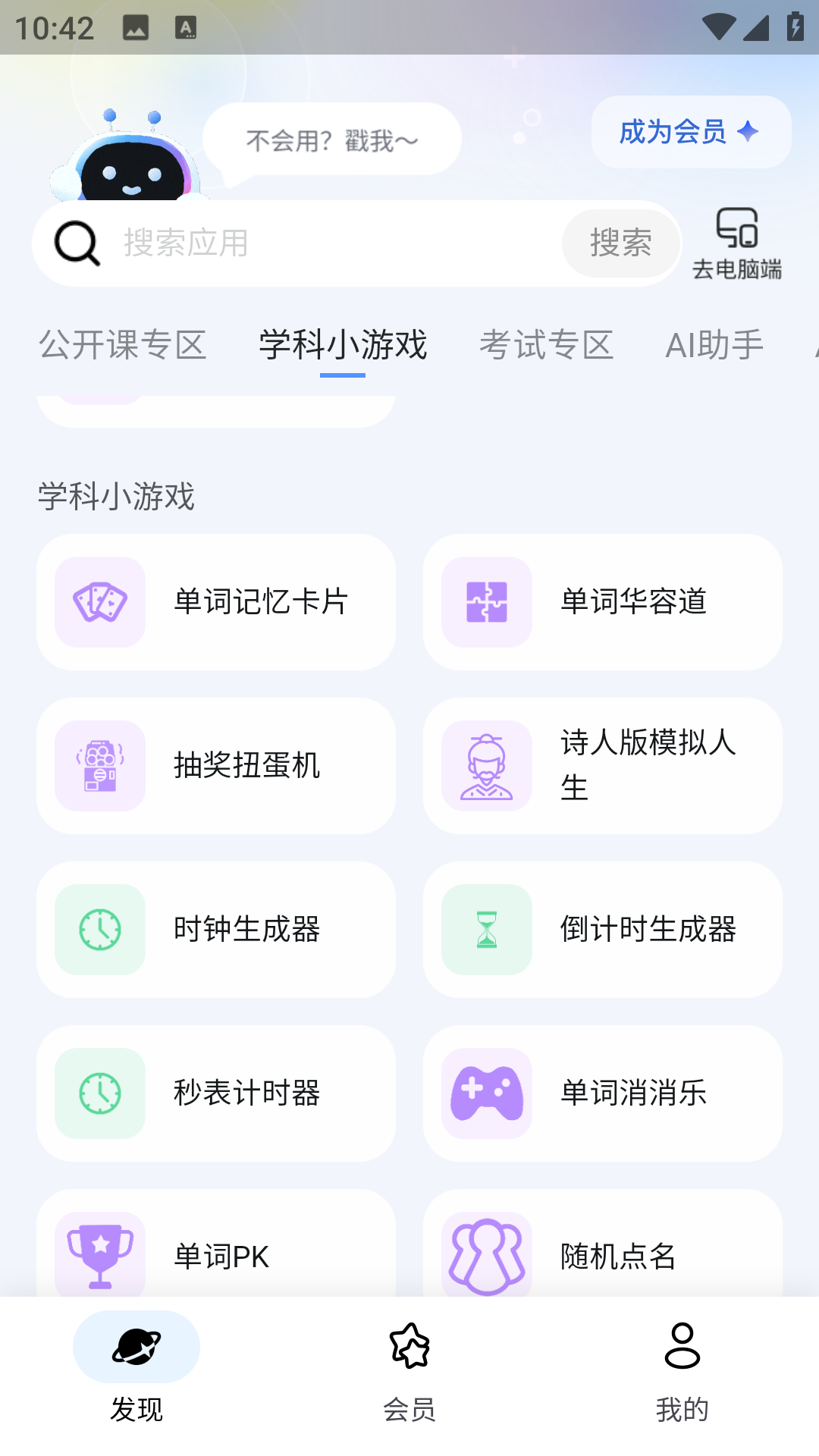Open the 公开课专区 tab
Image resolution: width=819 pixels, height=1456 pixels.
pos(124,345)
